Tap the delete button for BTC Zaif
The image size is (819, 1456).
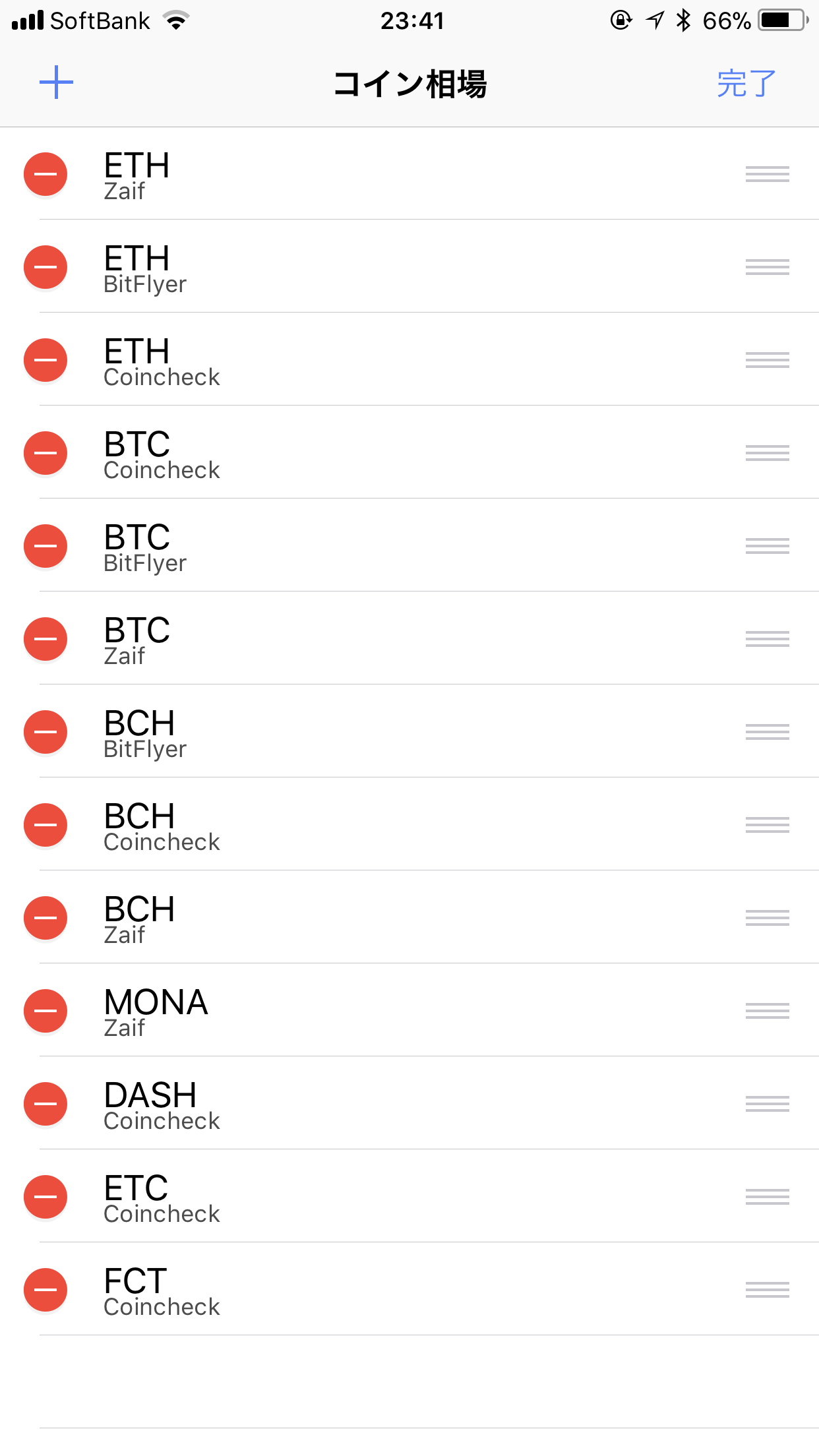click(45, 639)
